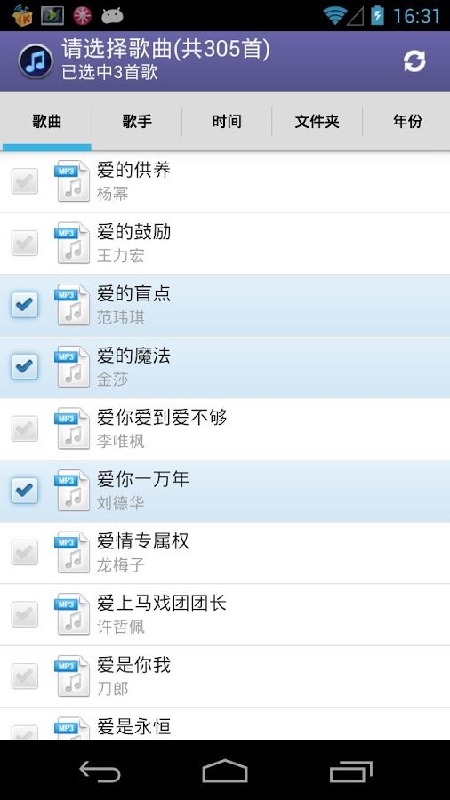Deselect 爱的魔法 by 金莎
This screenshot has width=450, height=800.
24,367
